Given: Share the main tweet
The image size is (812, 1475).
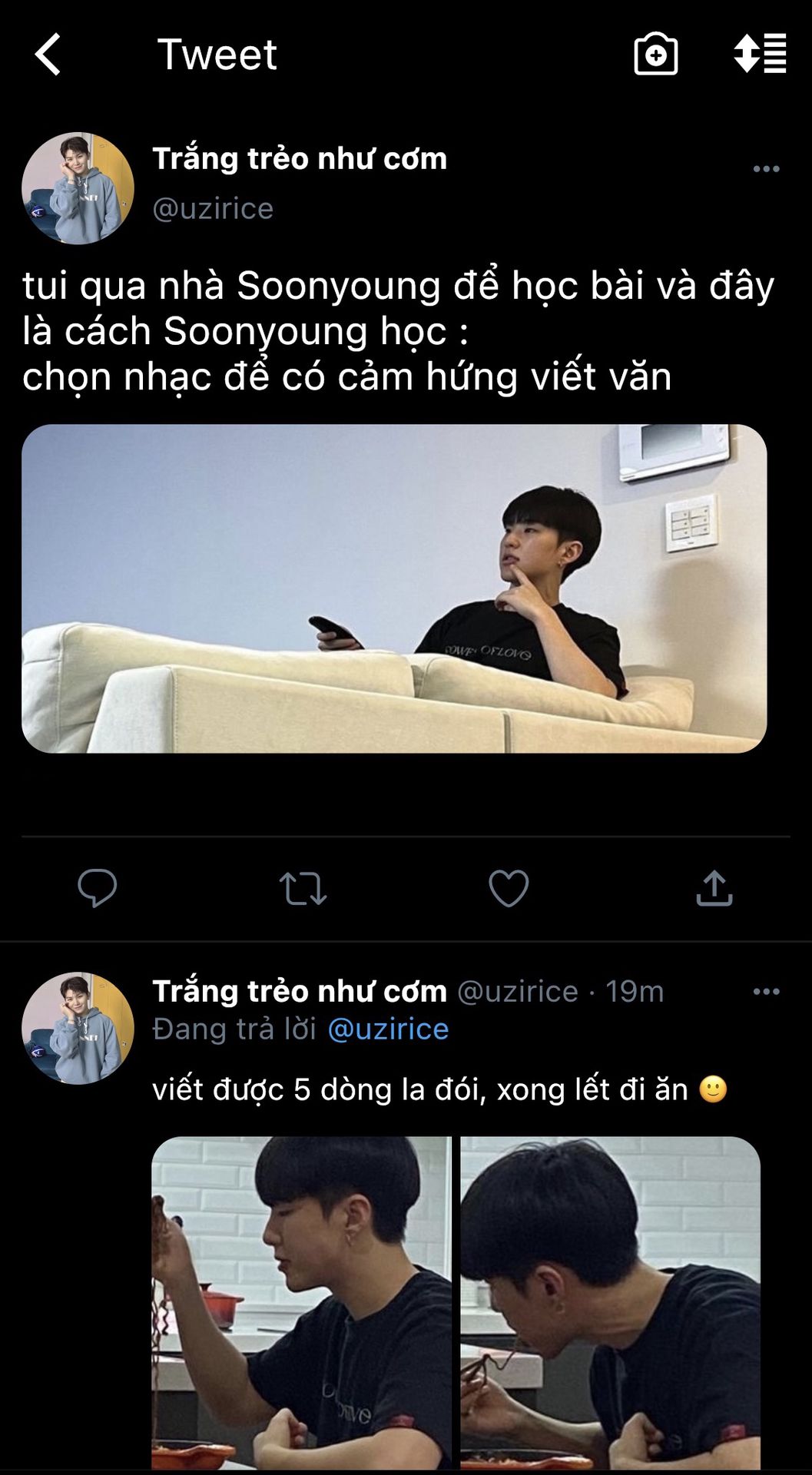Looking at the screenshot, I should pyautogui.click(x=714, y=888).
